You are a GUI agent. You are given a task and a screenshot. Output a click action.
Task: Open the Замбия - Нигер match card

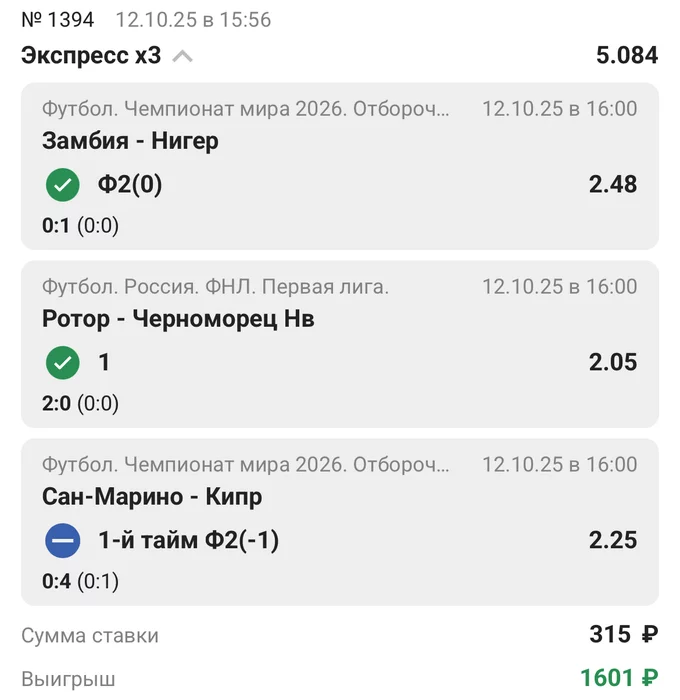coord(131,141)
